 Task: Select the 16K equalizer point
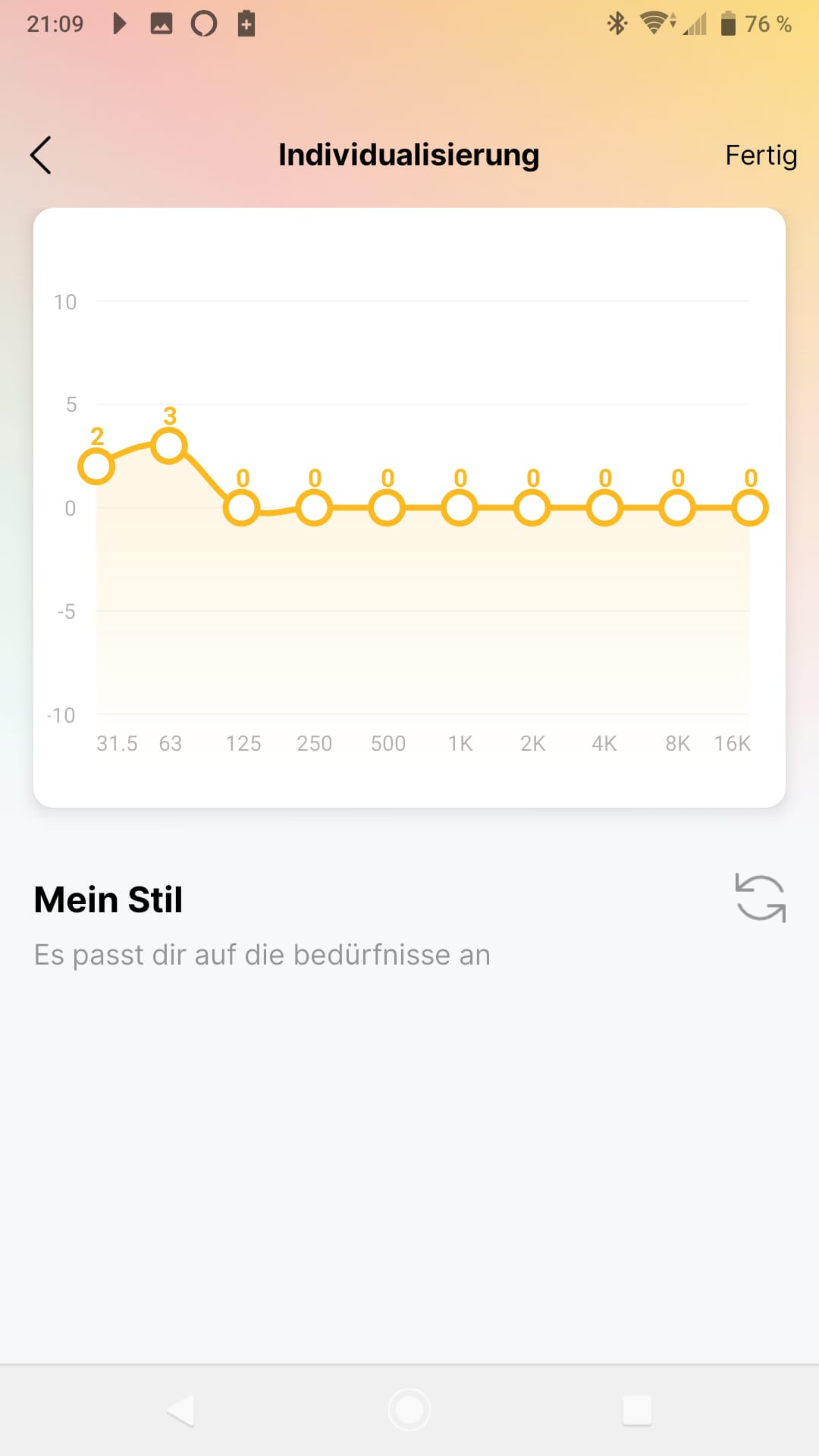click(750, 508)
